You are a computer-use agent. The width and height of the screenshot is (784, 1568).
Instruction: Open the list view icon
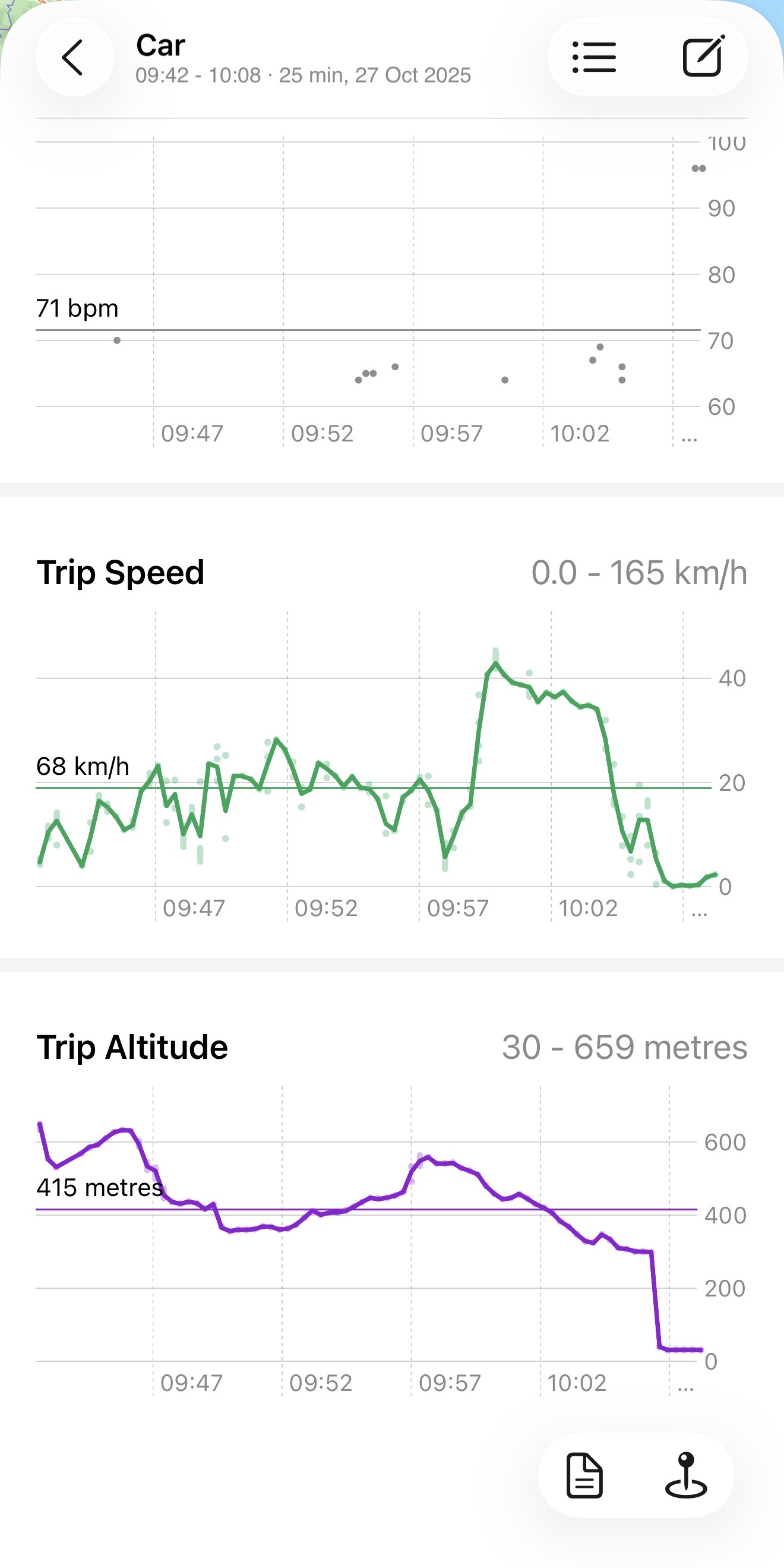[x=594, y=57]
